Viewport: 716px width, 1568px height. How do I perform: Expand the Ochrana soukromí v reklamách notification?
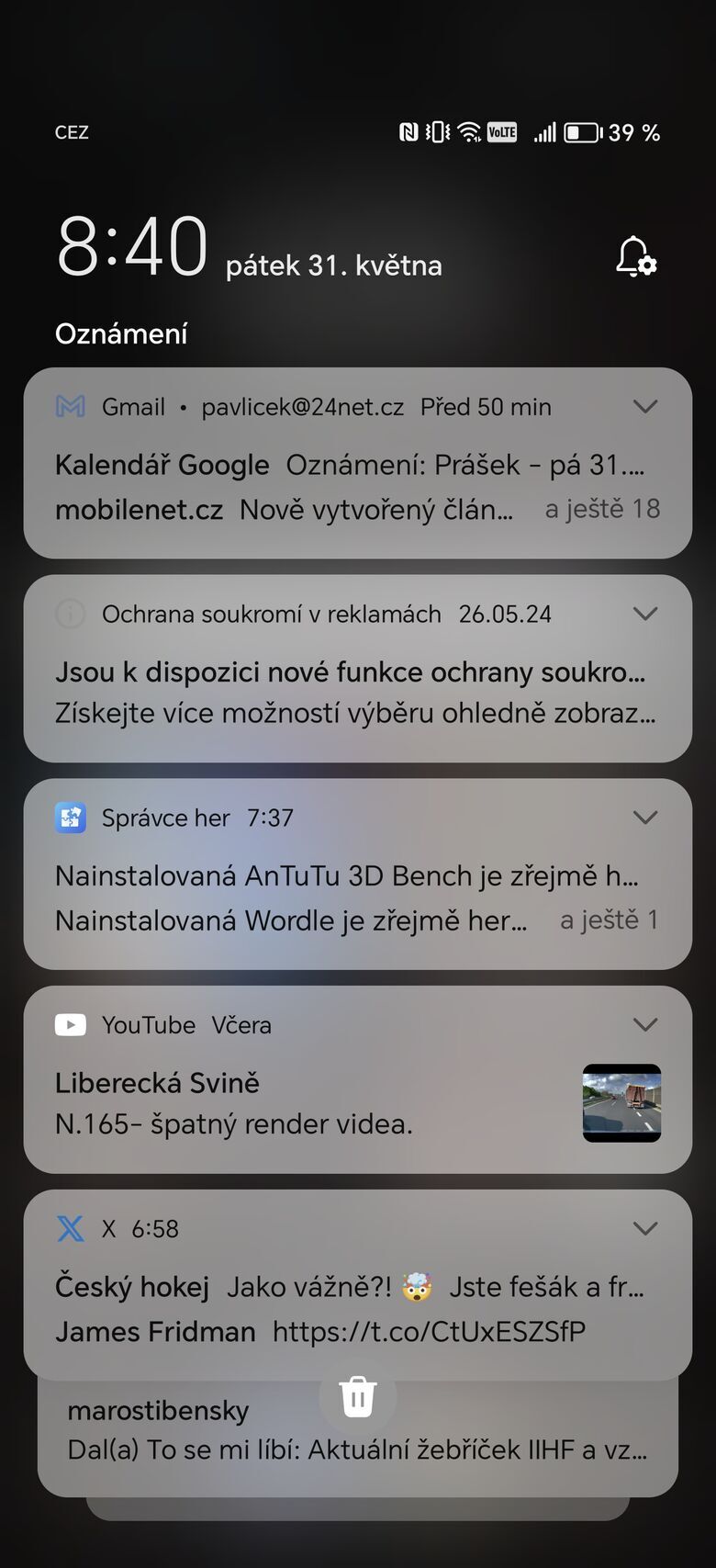[x=645, y=614]
